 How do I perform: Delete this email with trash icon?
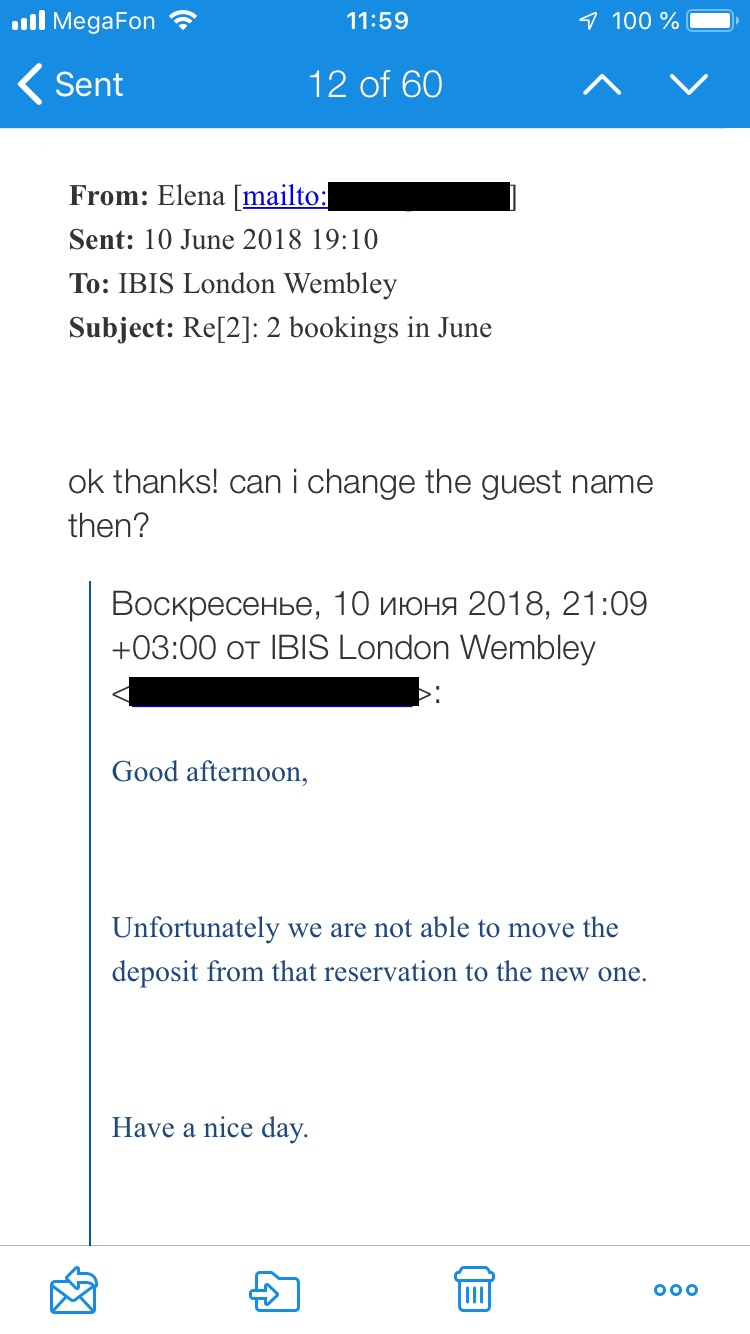pos(474,1290)
